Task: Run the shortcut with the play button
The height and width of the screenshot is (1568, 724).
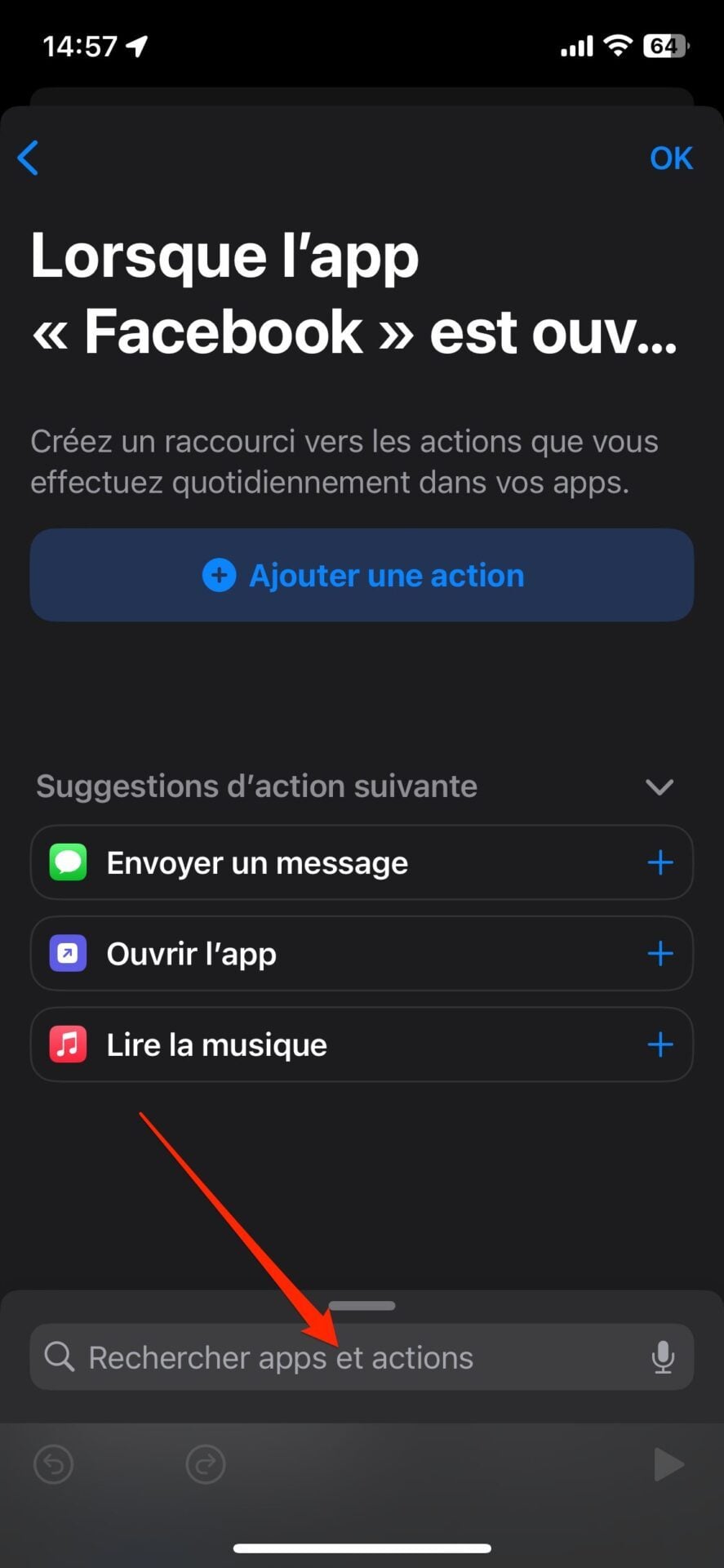Action: [x=668, y=1464]
